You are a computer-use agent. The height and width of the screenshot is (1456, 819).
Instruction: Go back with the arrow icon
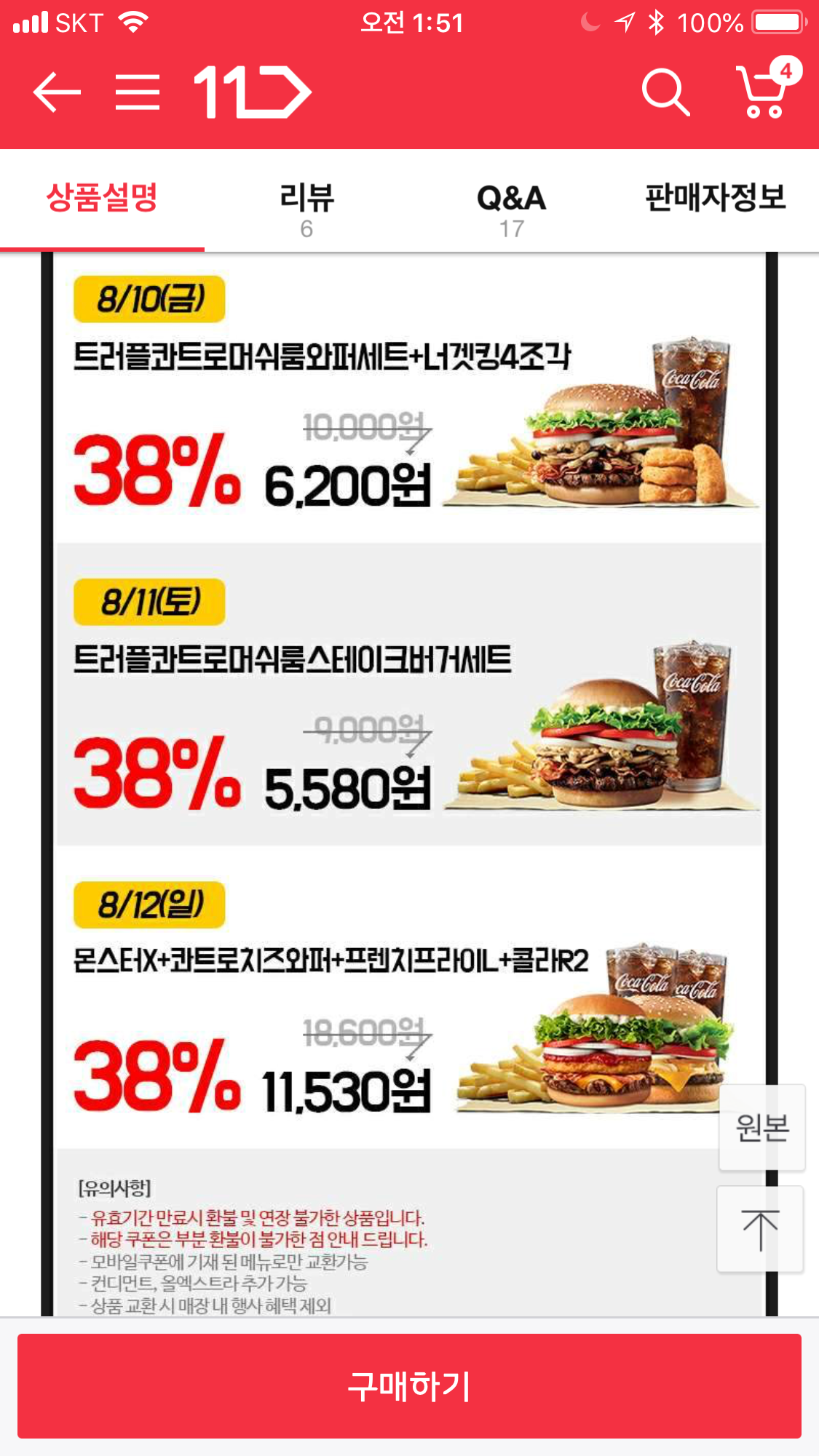tap(57, 92)
